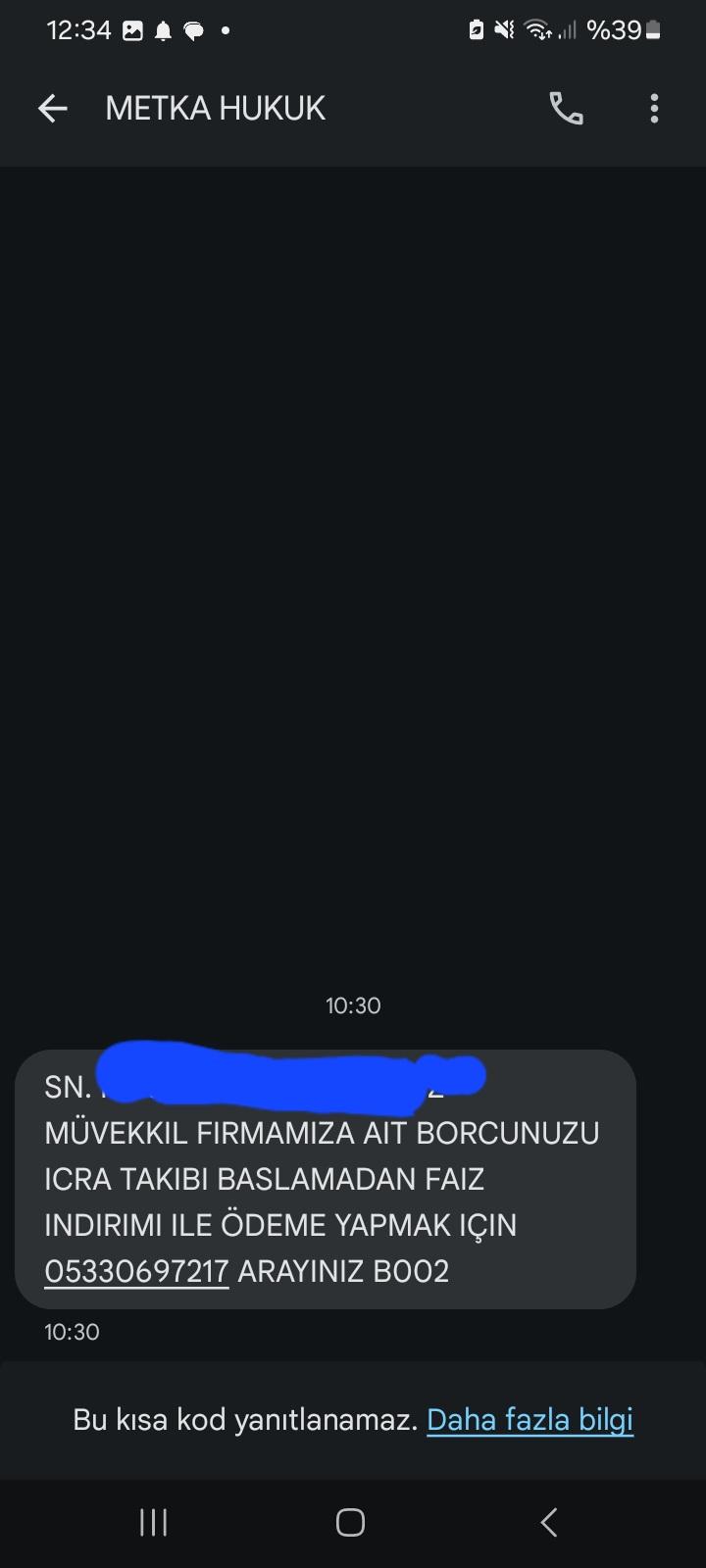Tap the phone number 05330697217 link
706x1568 pixels.
(136, 1271)
